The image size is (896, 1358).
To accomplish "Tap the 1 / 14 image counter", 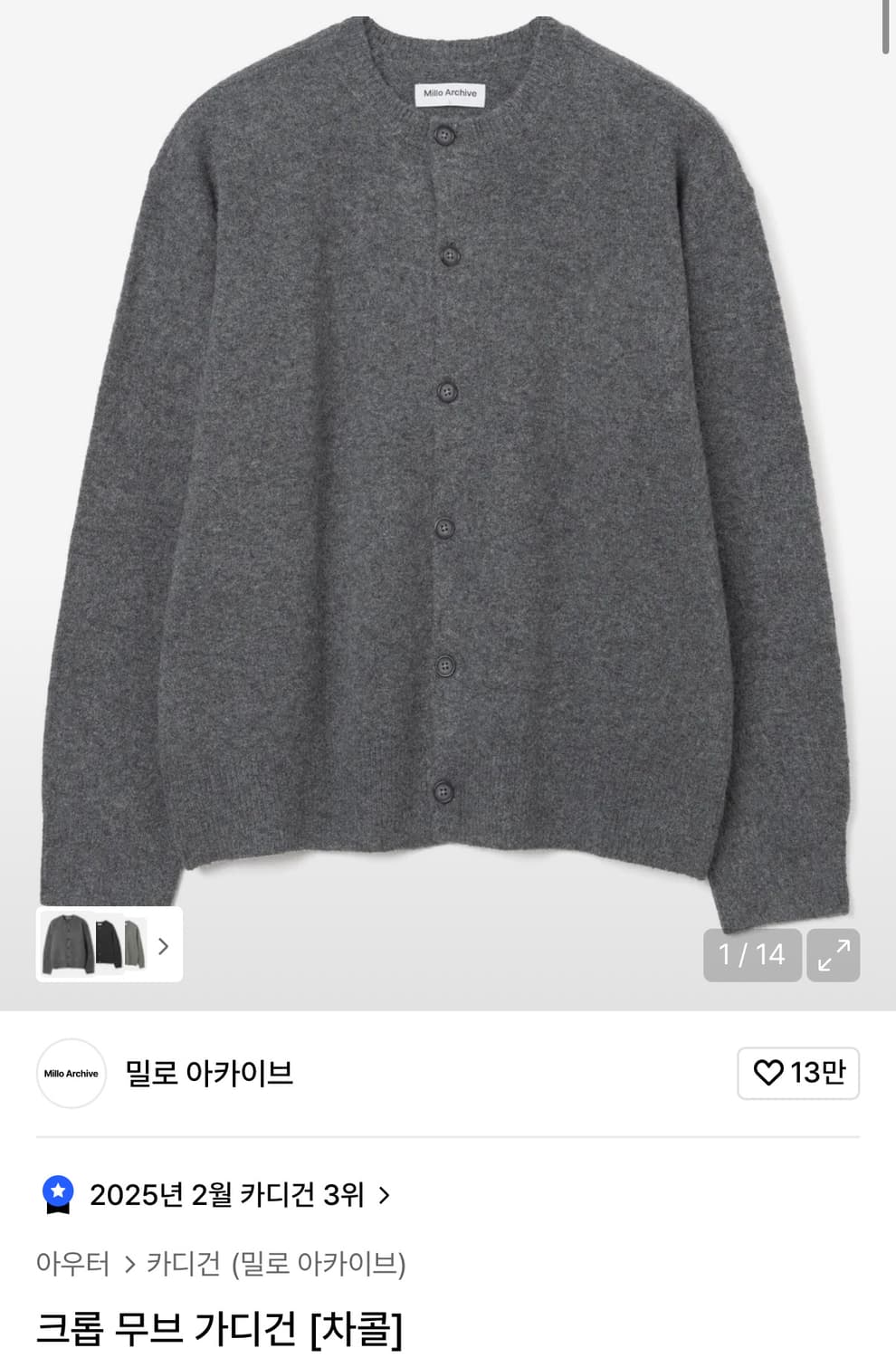I will pos(752,954).
